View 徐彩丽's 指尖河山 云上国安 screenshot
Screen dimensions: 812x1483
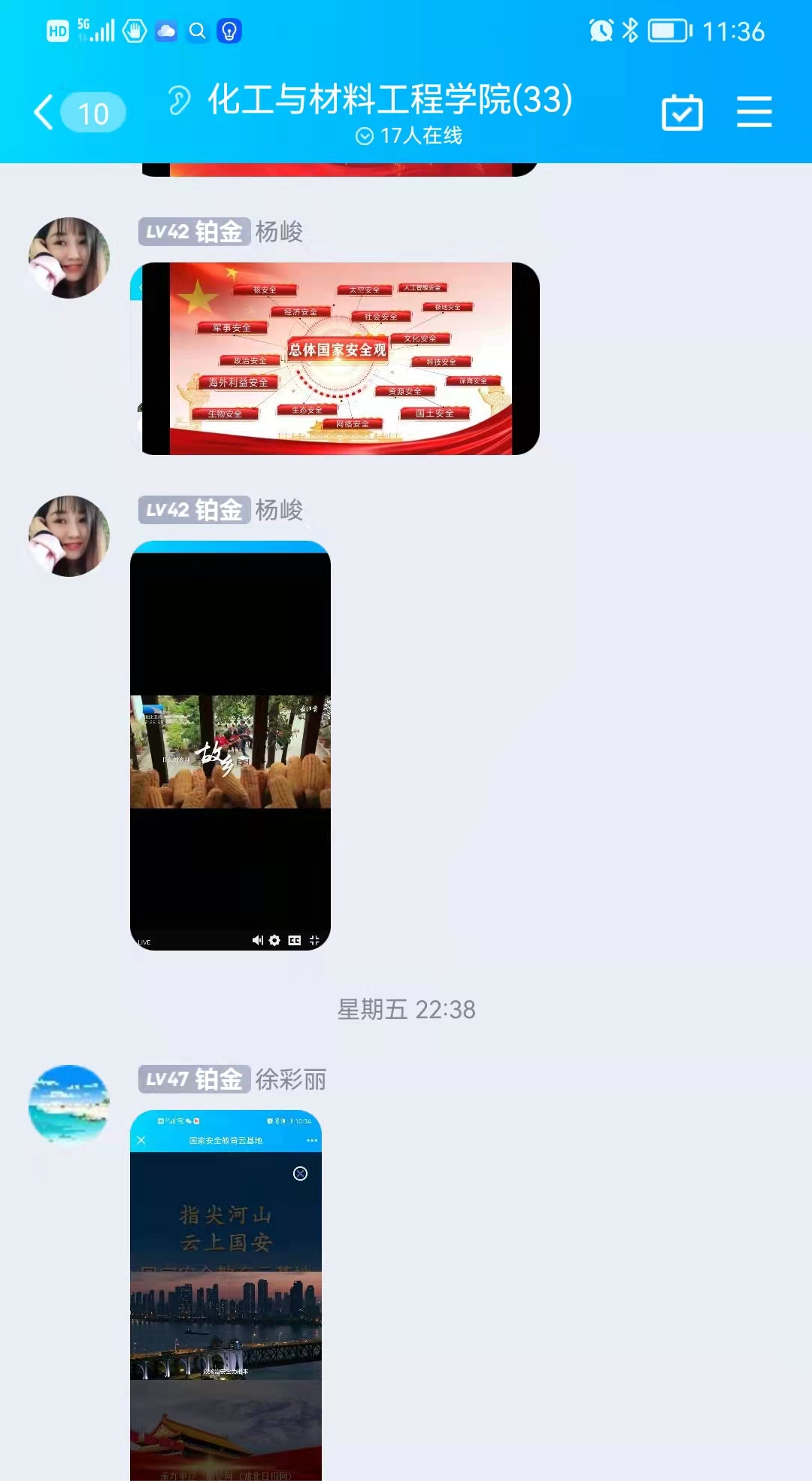226,1293
